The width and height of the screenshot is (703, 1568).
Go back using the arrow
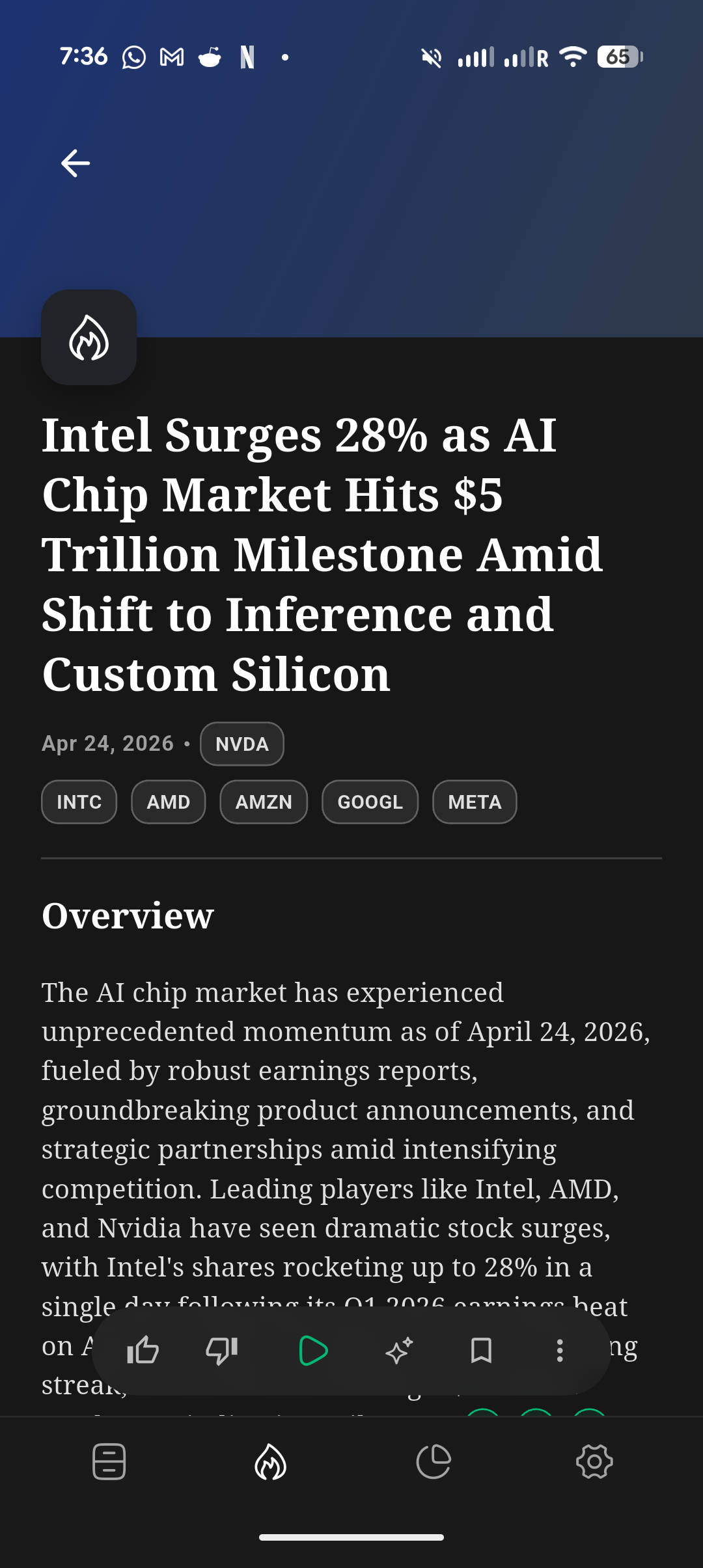pos(76,163)
